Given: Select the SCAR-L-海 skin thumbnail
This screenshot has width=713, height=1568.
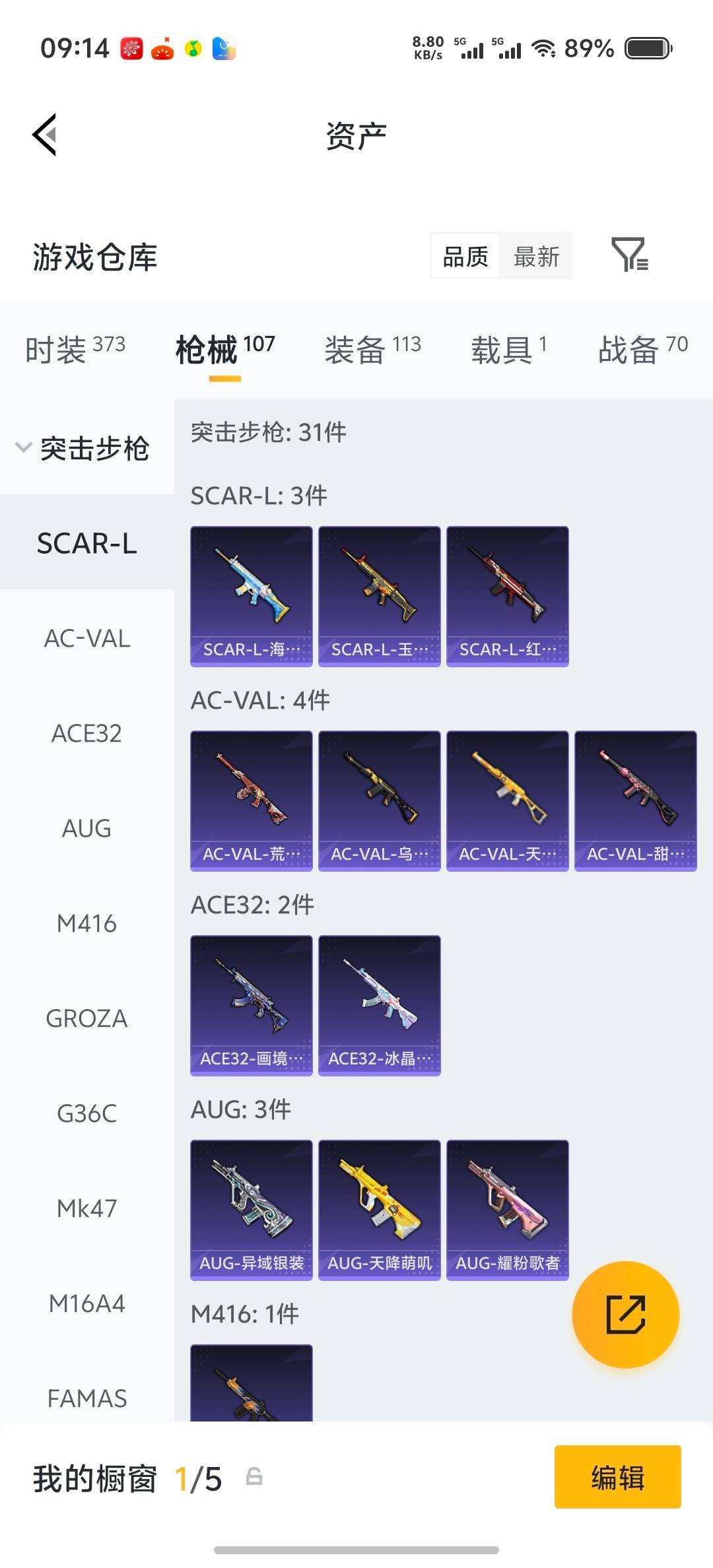Looking at the screenshot, I should 251,594.
